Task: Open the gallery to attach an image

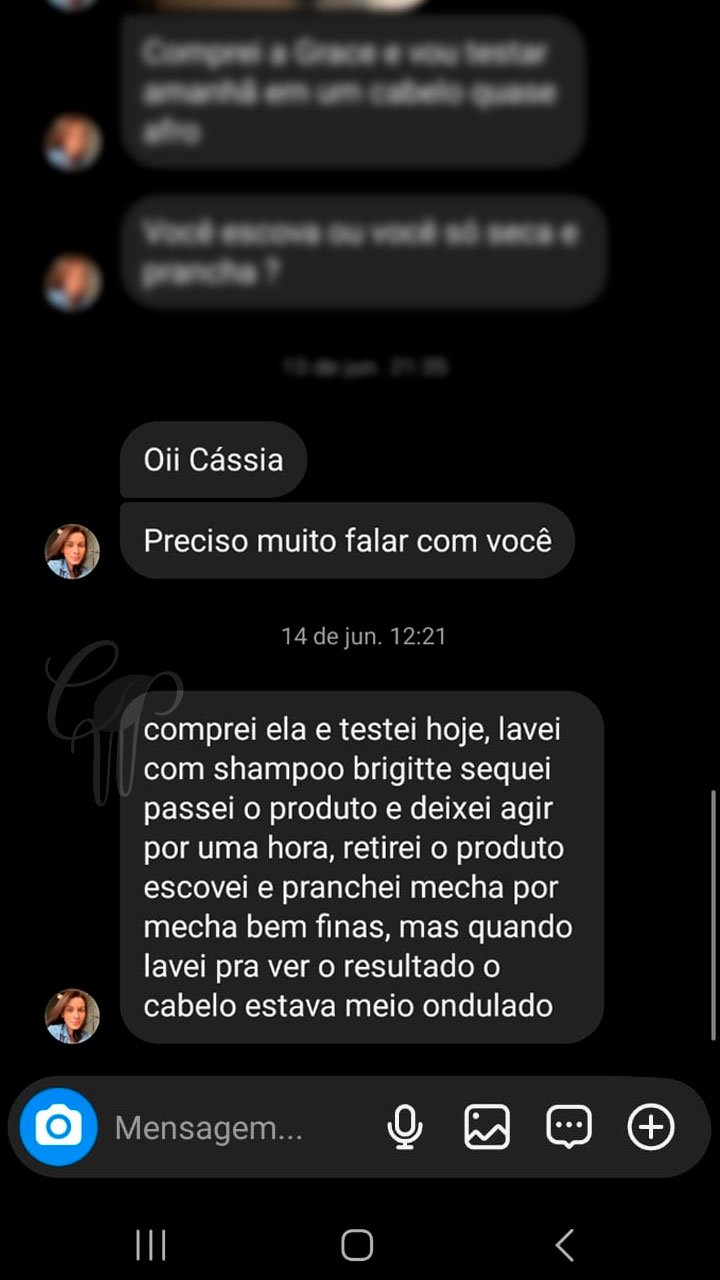Action: [x=487, y=1127]
